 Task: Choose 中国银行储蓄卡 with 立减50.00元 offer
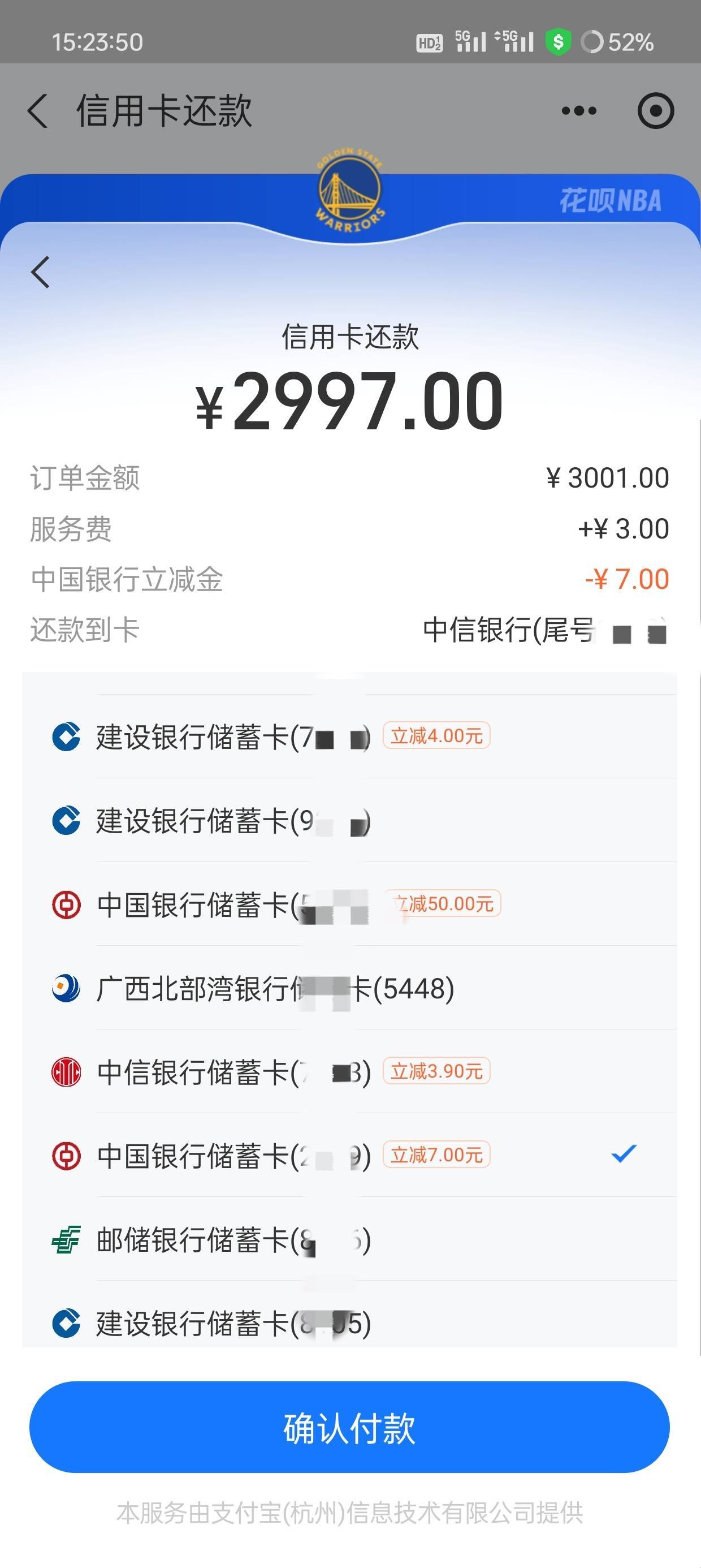(x=349, y=904)
